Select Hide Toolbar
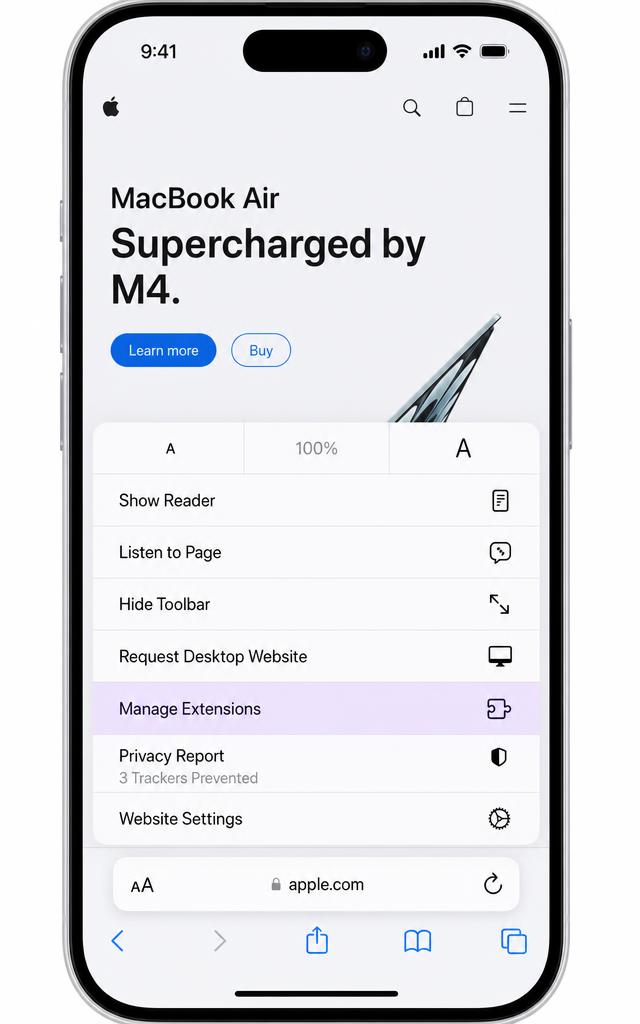The width and height of the screenshot is (640, 1024). point(316,604)
